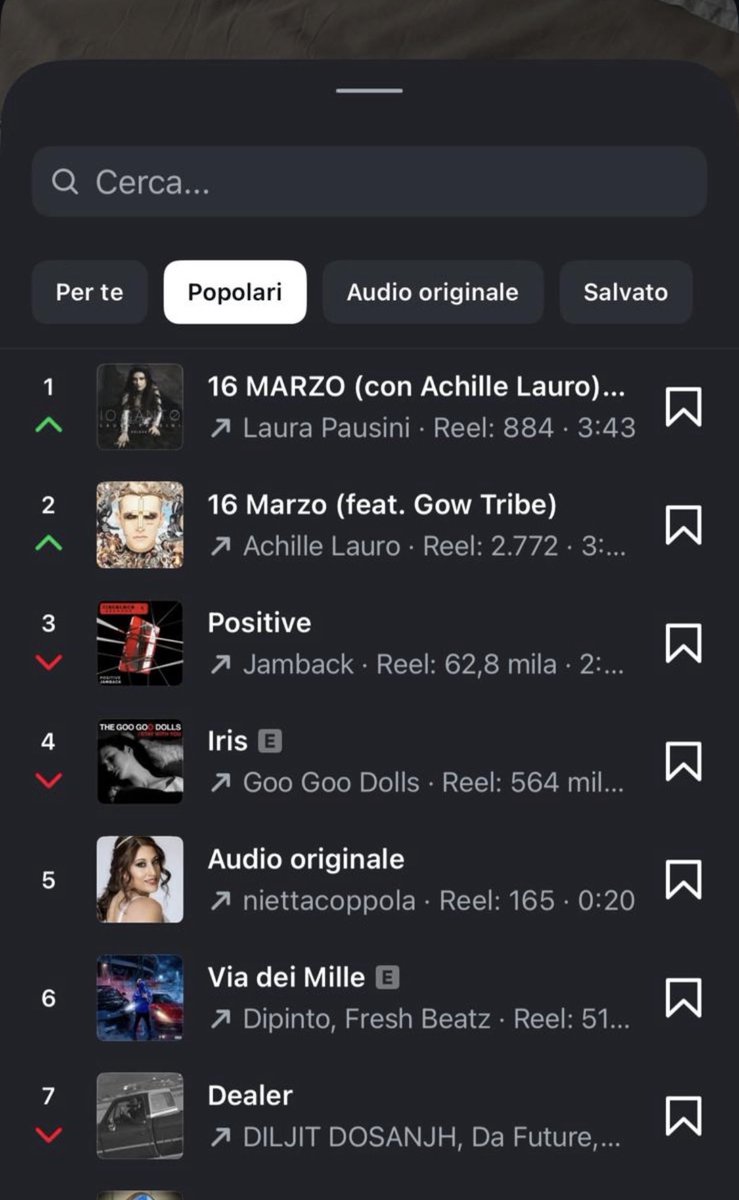Pick Dealer by DILJIT DOSANJH
The height and width of the screenshot is (1200, 739).
click(369, 1115)
